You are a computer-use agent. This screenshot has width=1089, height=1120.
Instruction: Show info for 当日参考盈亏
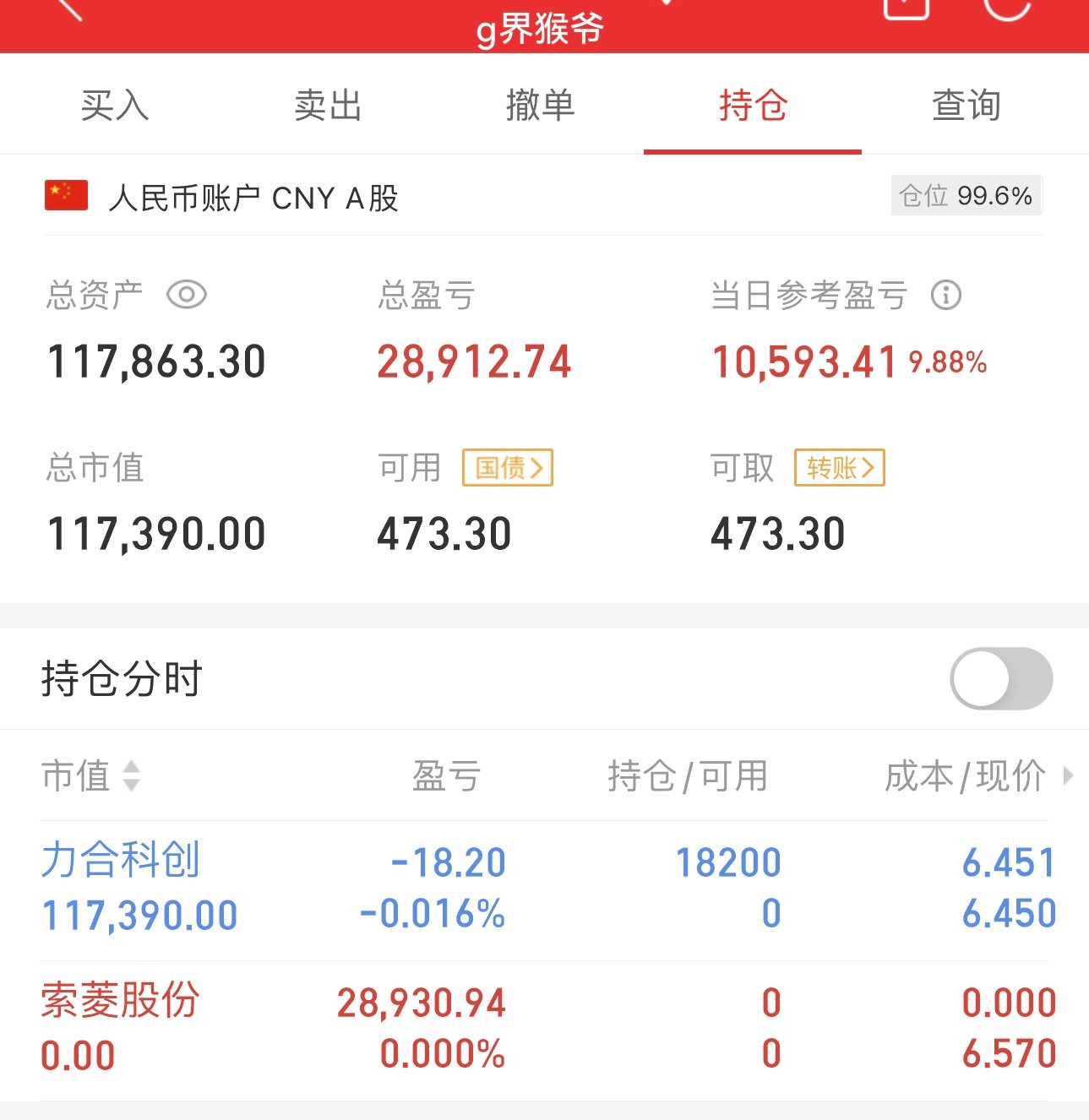coord(945,296)
